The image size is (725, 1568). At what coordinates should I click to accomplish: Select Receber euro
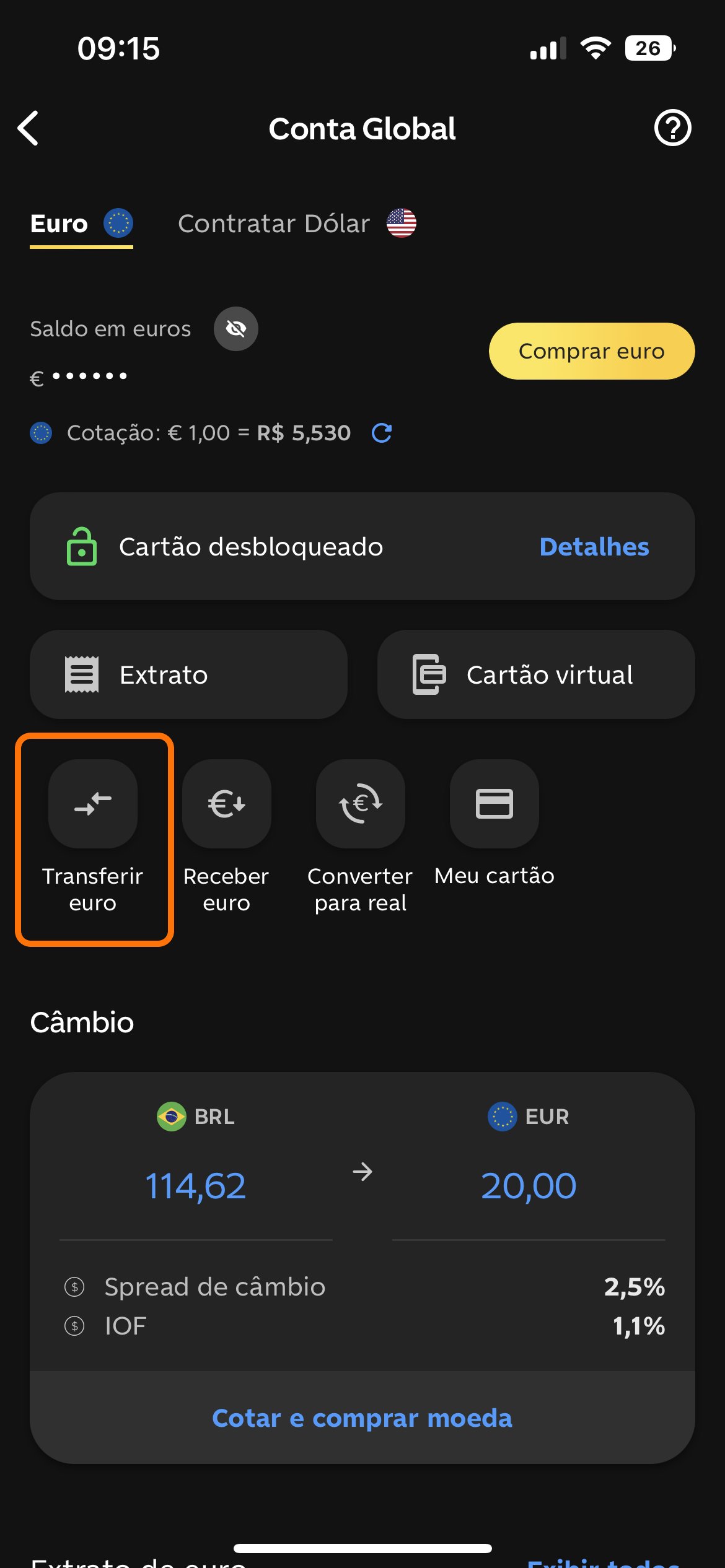227,837
